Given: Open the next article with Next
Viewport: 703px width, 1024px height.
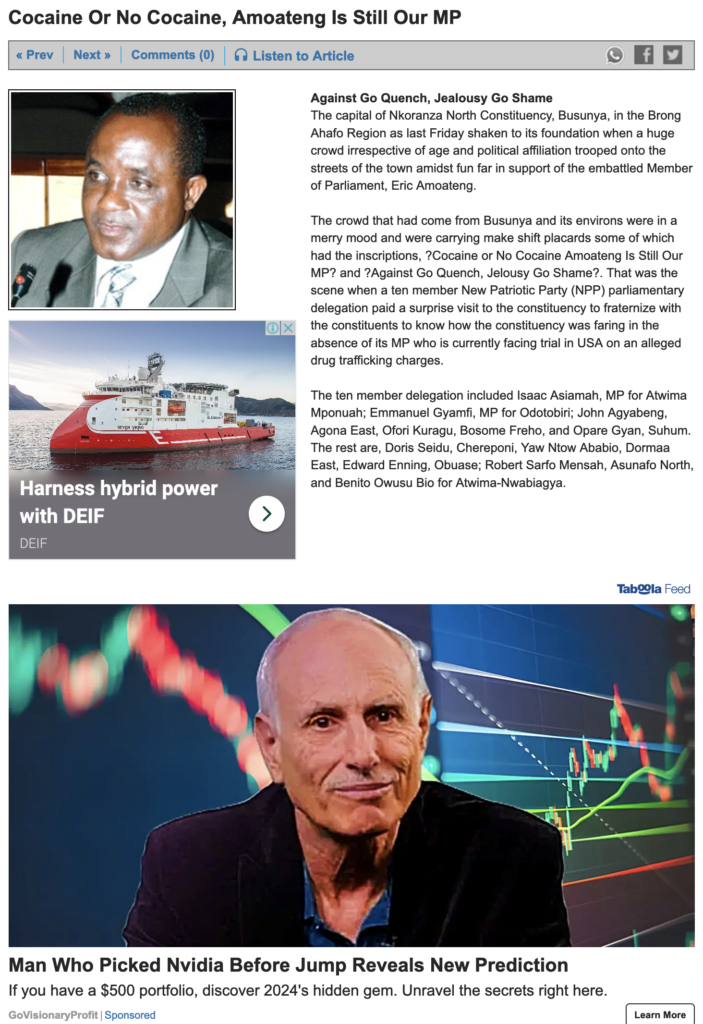Looking at the screenshot, I should pyautogui.click(x=92, y=55).
